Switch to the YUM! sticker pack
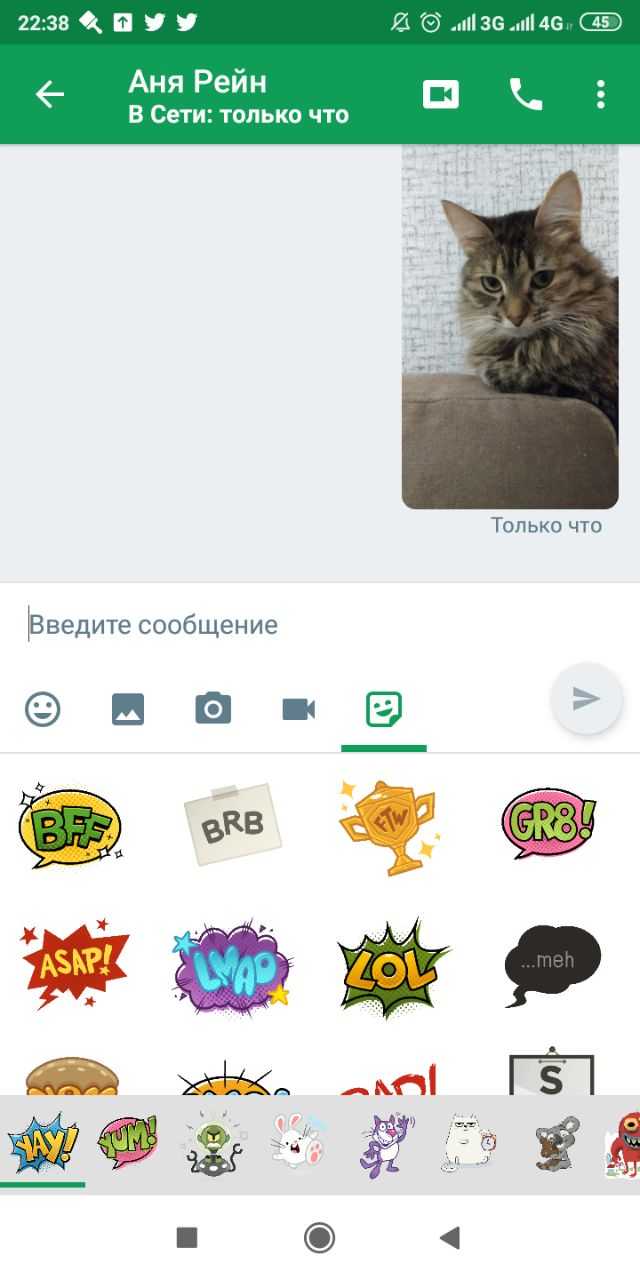The width and height of the screenshot is (640, 1280). point(127,1141)
